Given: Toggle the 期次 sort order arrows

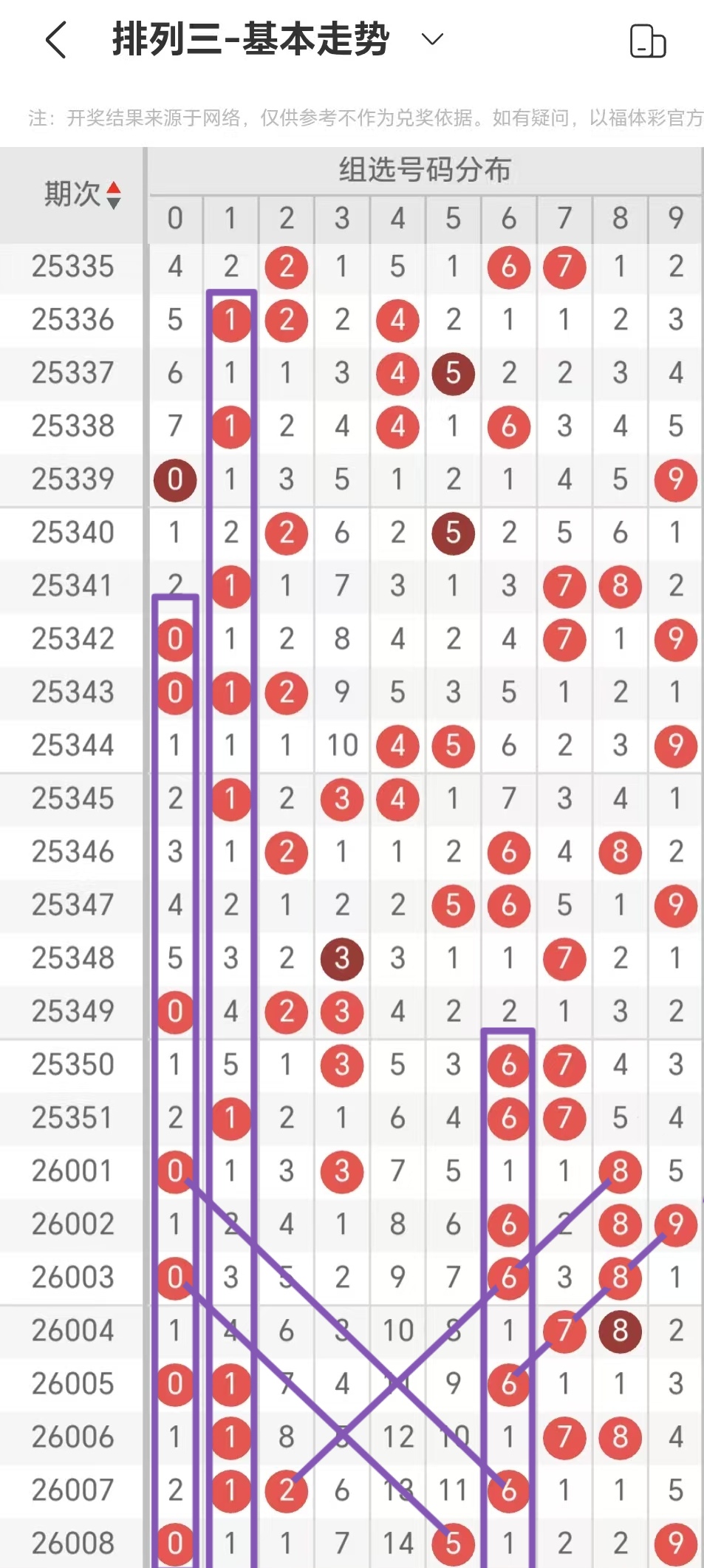Looking at the screenshot, I should [x=113, y=195].
